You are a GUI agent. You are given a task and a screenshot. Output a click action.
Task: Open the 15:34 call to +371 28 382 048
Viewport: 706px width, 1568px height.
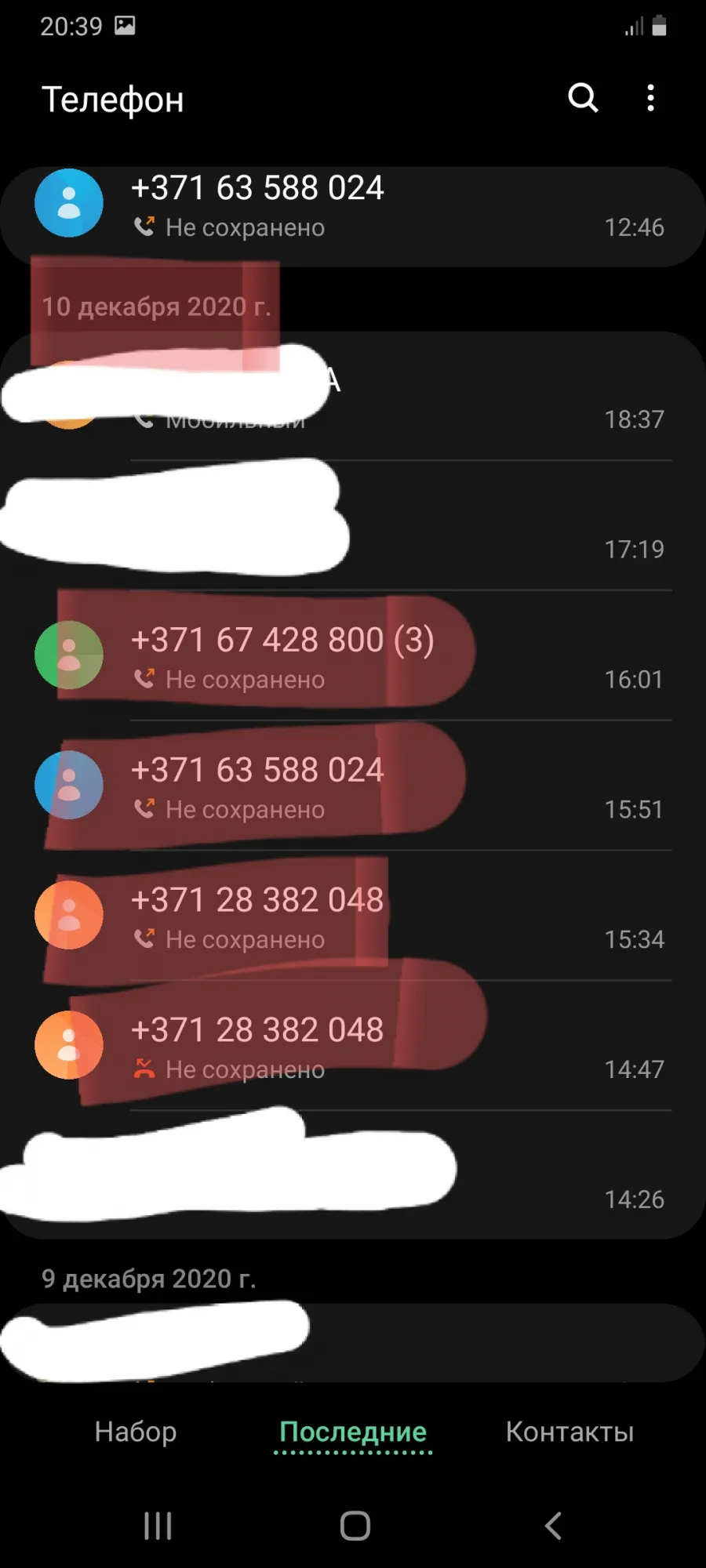[x=353, y=915]
